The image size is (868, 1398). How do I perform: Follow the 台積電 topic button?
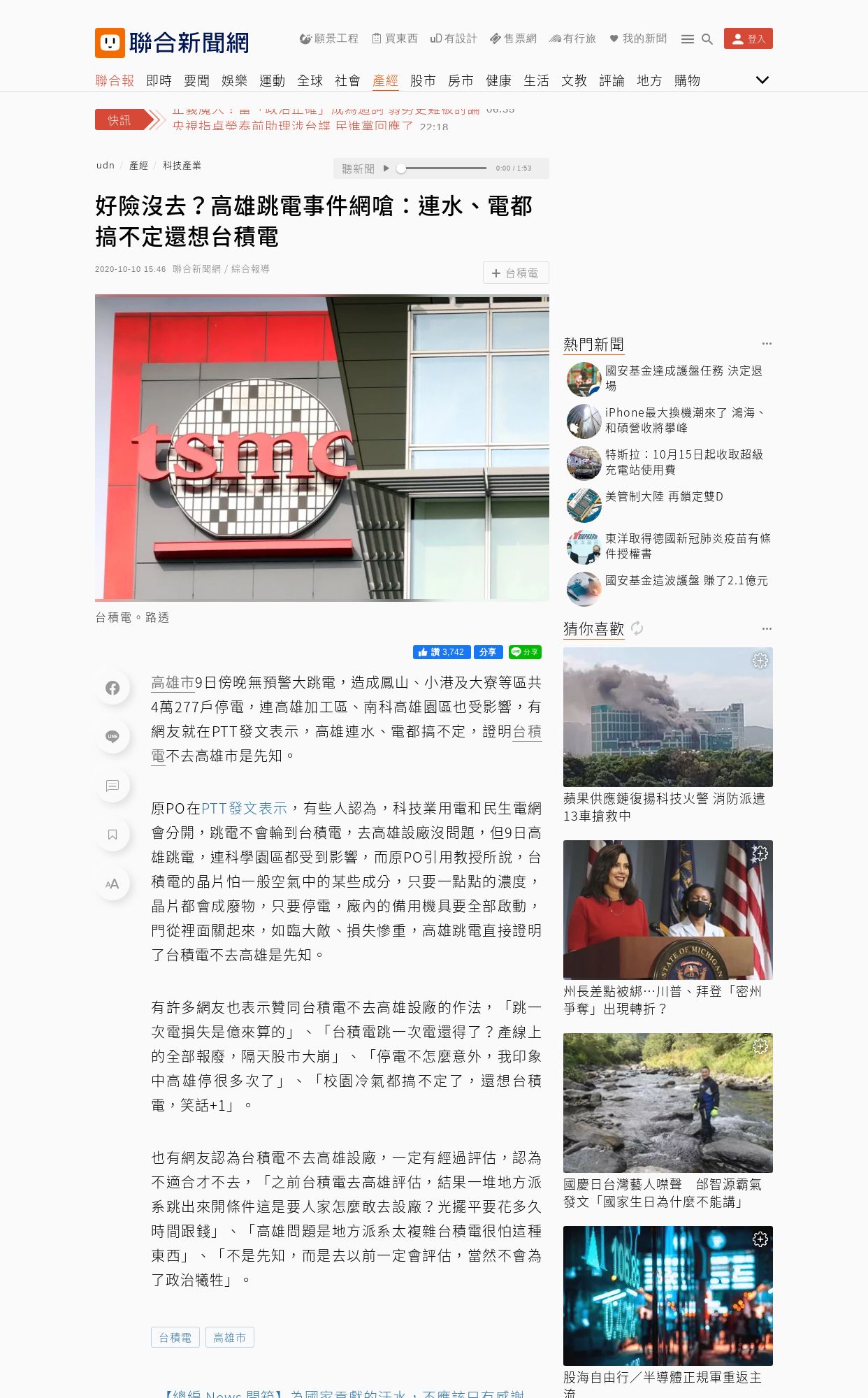coord(516,273)
